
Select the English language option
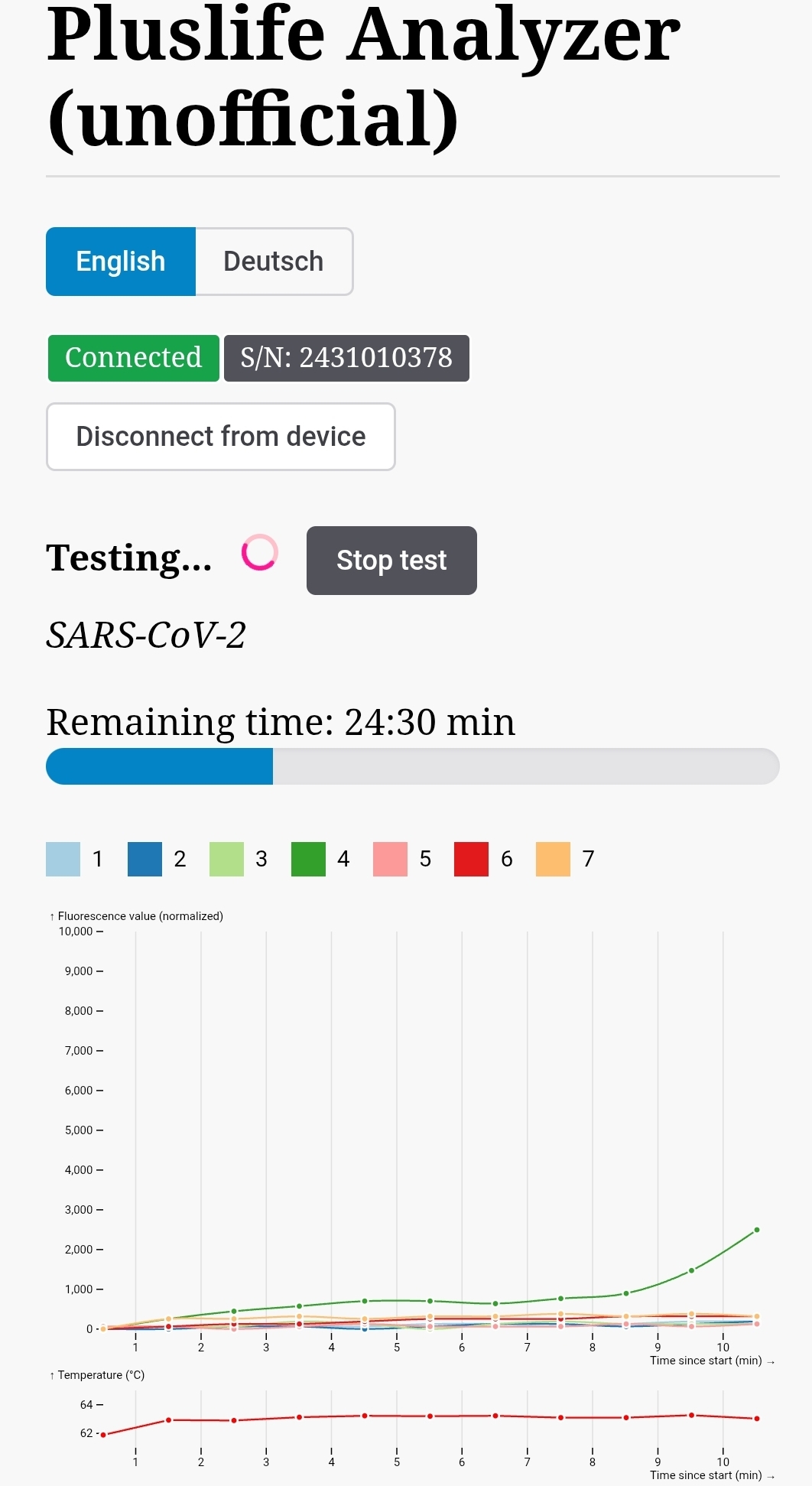(121, 262)
